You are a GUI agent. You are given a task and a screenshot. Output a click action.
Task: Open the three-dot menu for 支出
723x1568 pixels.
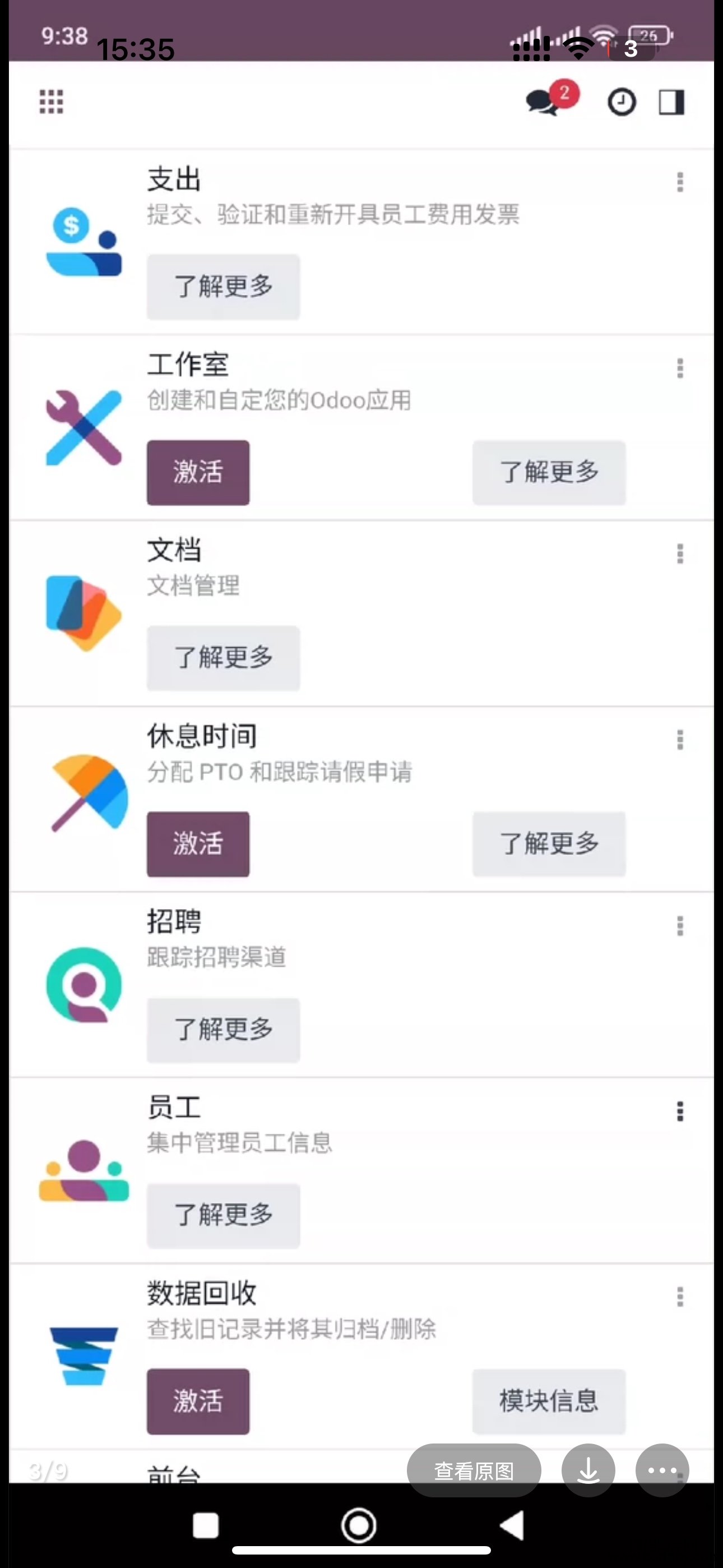680,182
